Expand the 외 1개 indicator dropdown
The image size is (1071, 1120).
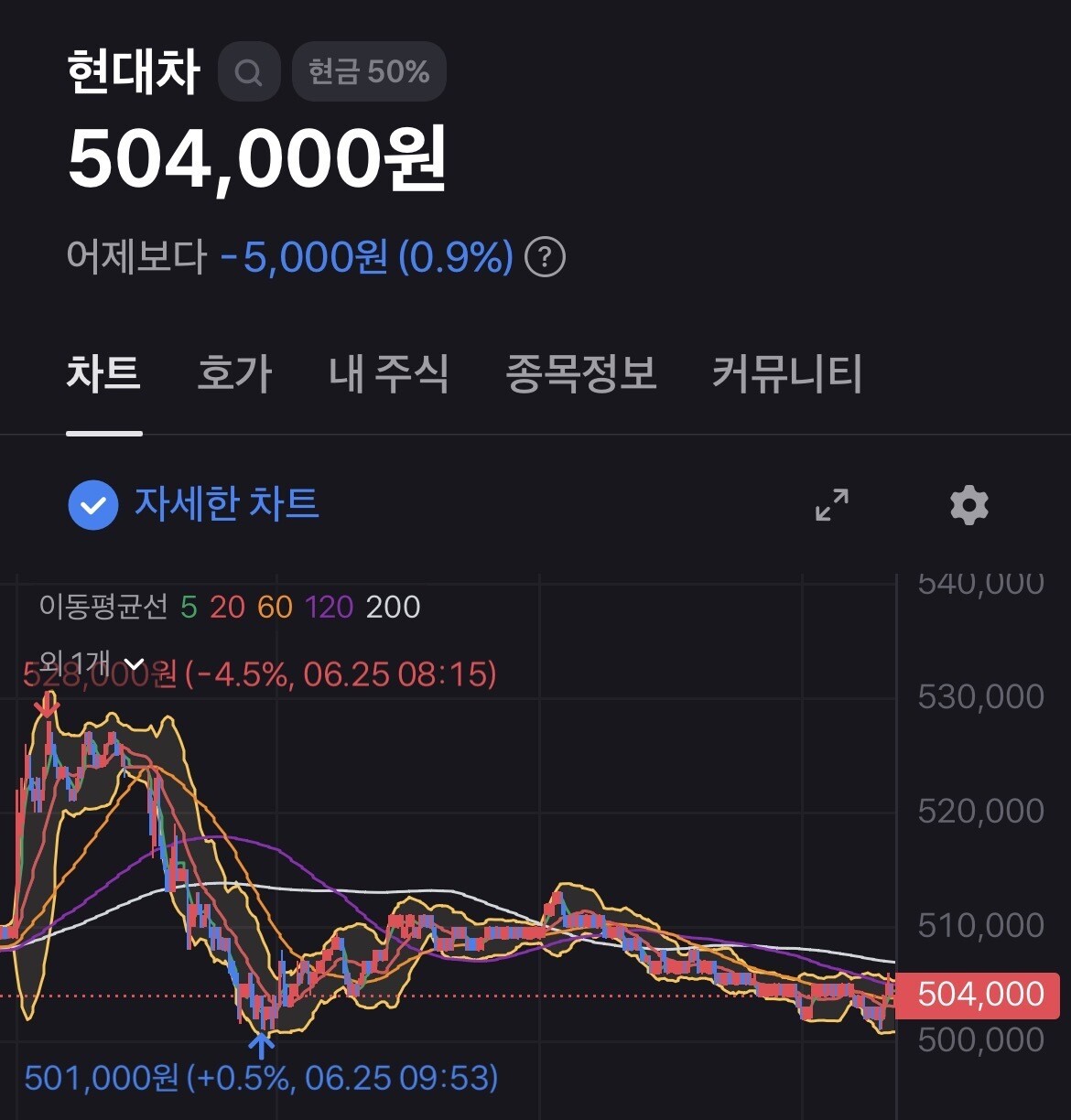coord(92,662)
